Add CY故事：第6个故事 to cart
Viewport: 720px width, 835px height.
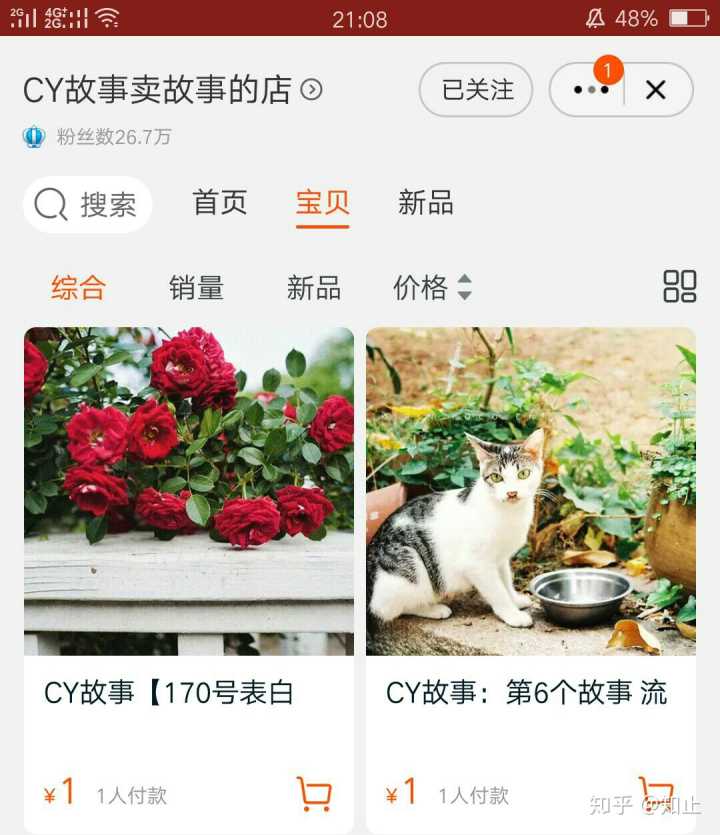[x=656, y=792]
